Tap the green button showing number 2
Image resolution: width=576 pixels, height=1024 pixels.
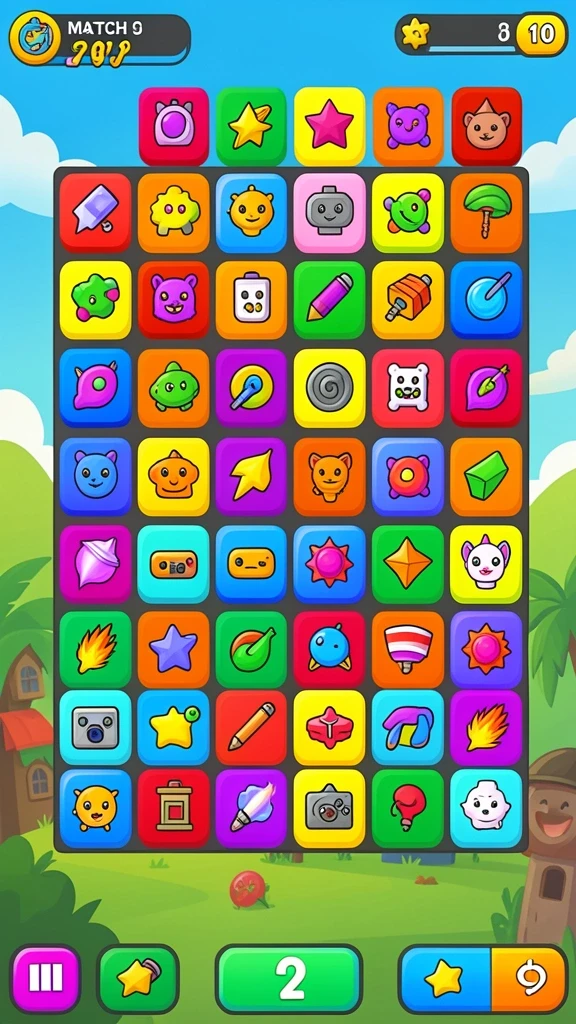289,979
